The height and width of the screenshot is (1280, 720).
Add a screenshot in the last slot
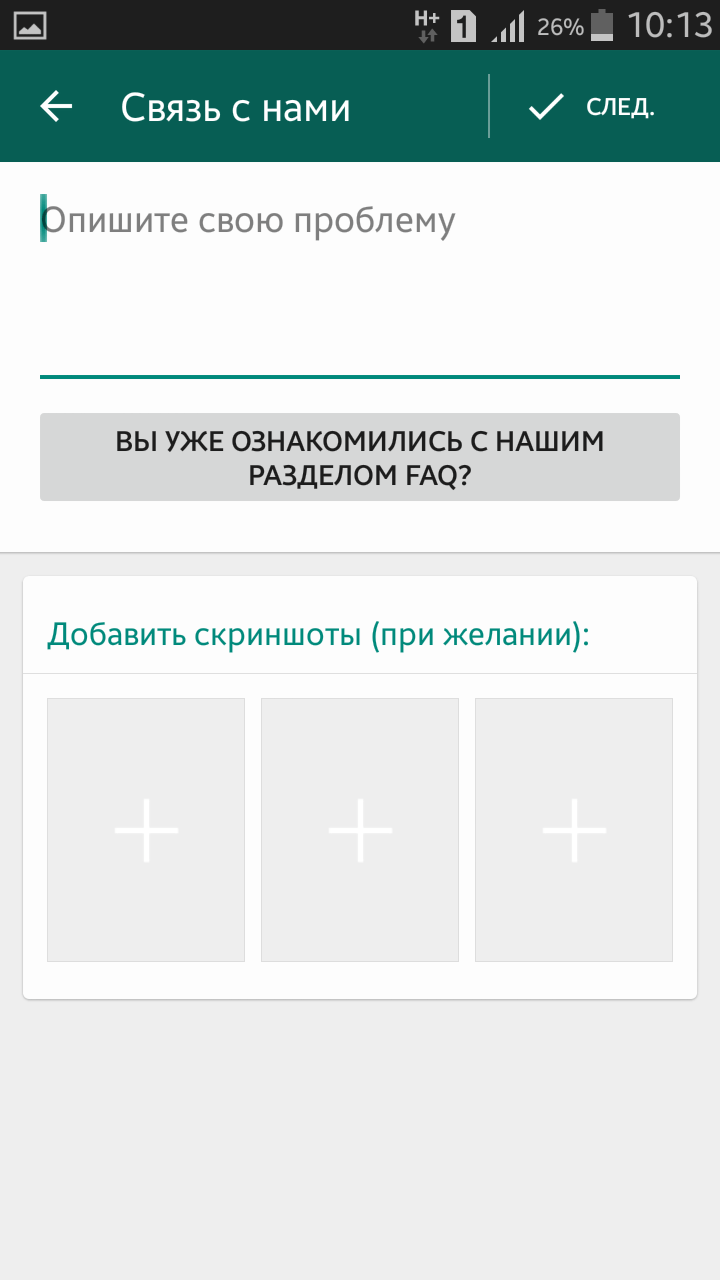(x=574, y=830)
